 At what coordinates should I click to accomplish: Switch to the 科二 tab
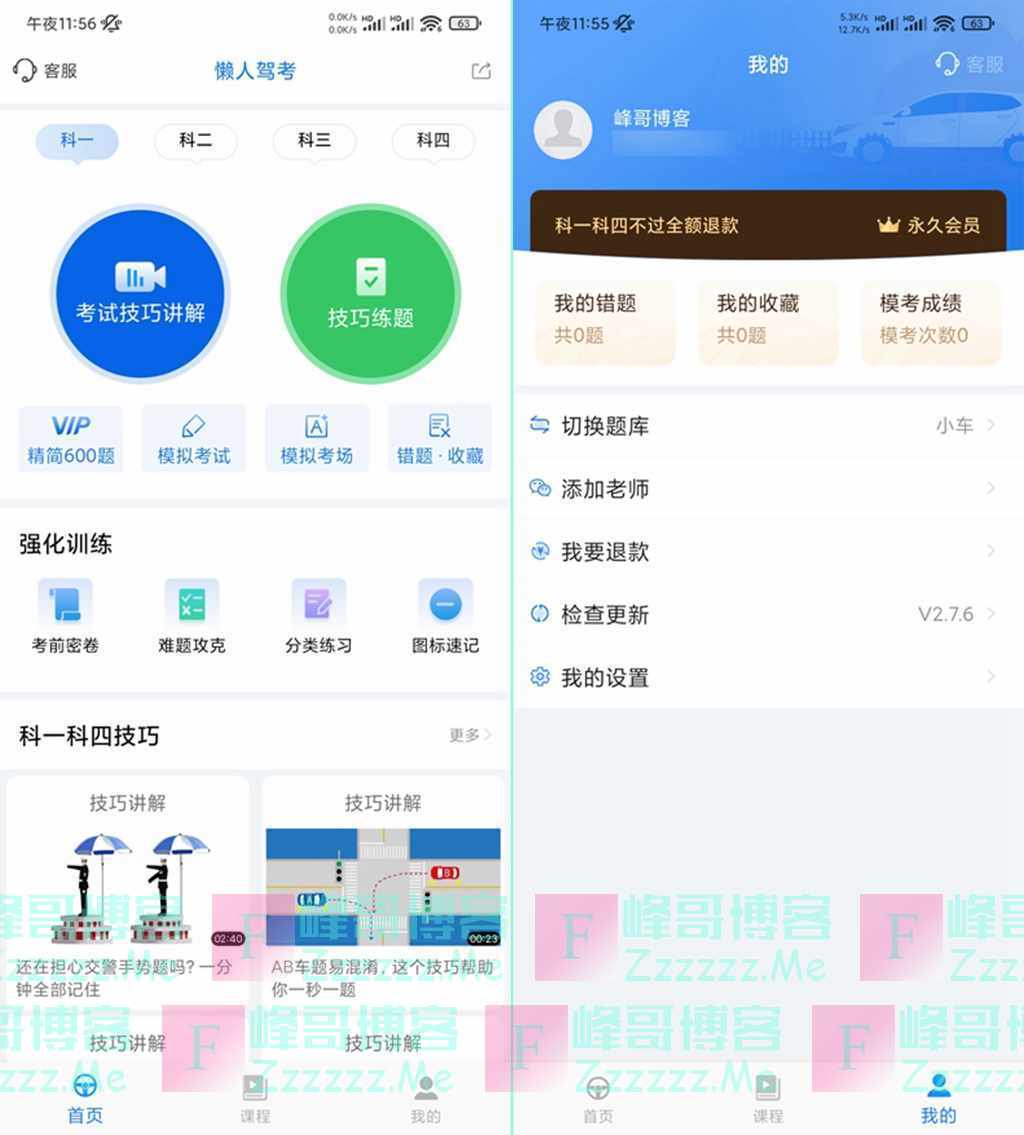[x=196, y=141]
